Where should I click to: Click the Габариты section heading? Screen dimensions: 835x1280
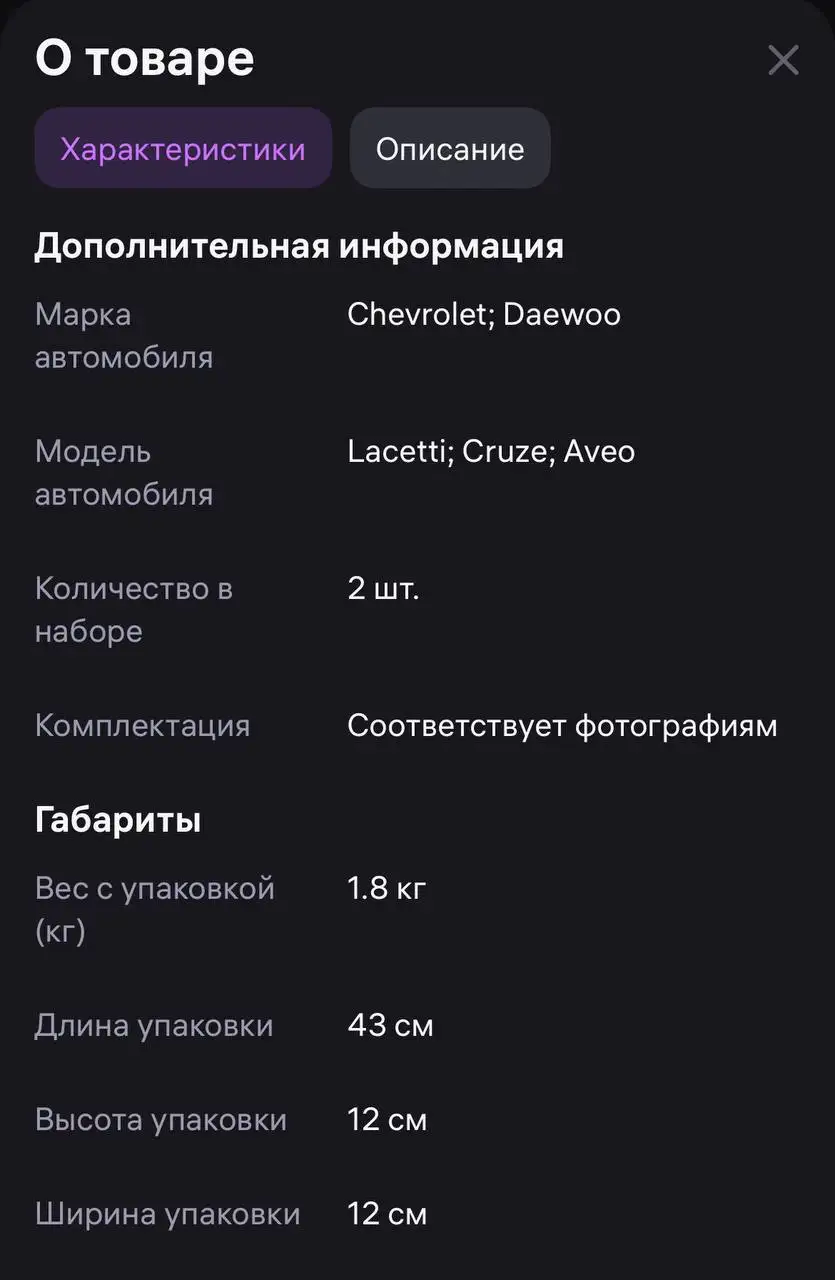[117, 819]
